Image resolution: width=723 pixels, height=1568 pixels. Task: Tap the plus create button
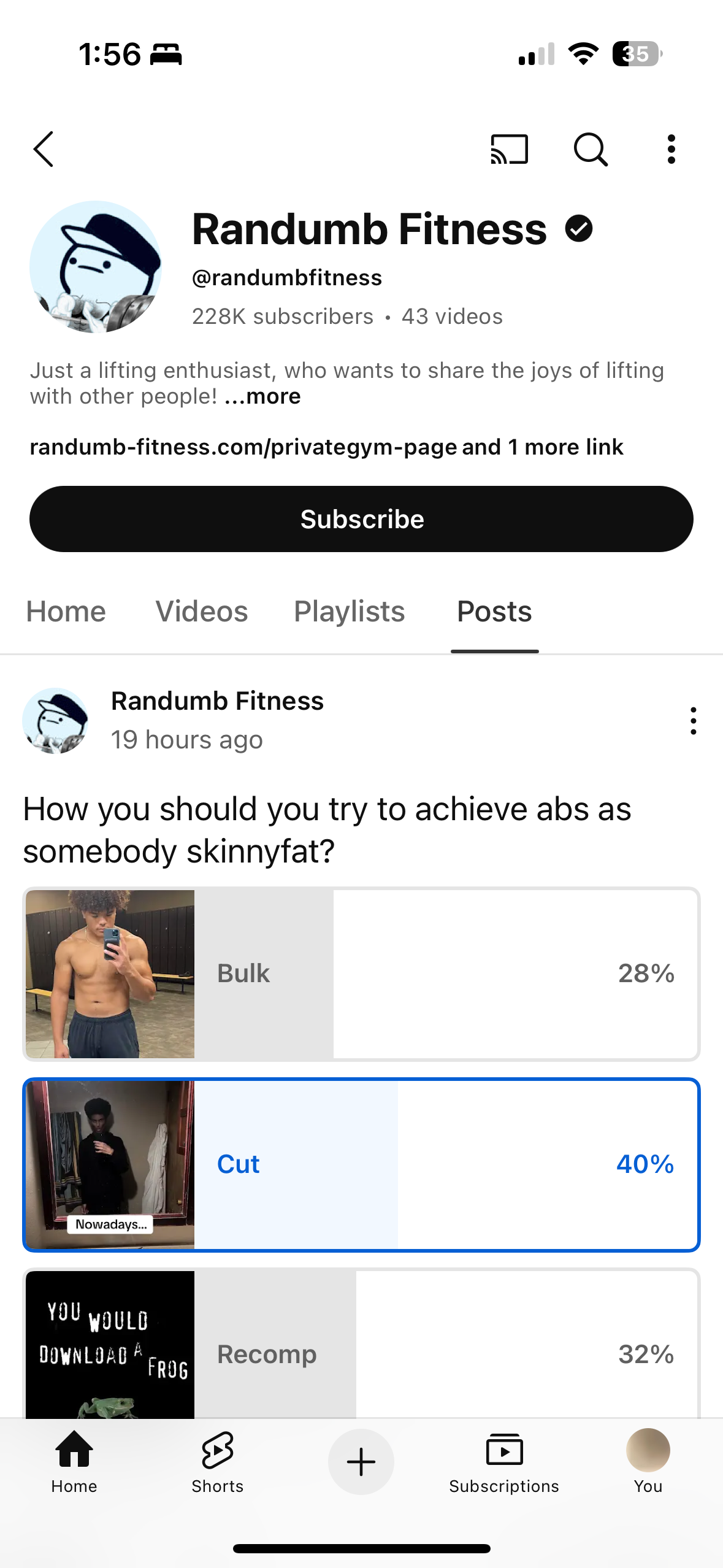(x=361, y=1462)
